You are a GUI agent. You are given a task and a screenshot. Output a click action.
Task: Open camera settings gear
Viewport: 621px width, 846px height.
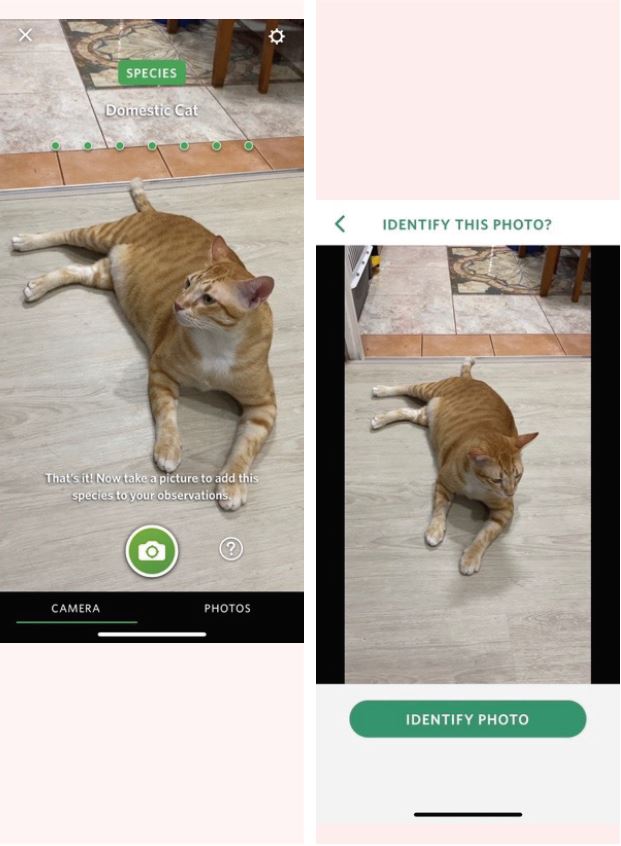277,36
